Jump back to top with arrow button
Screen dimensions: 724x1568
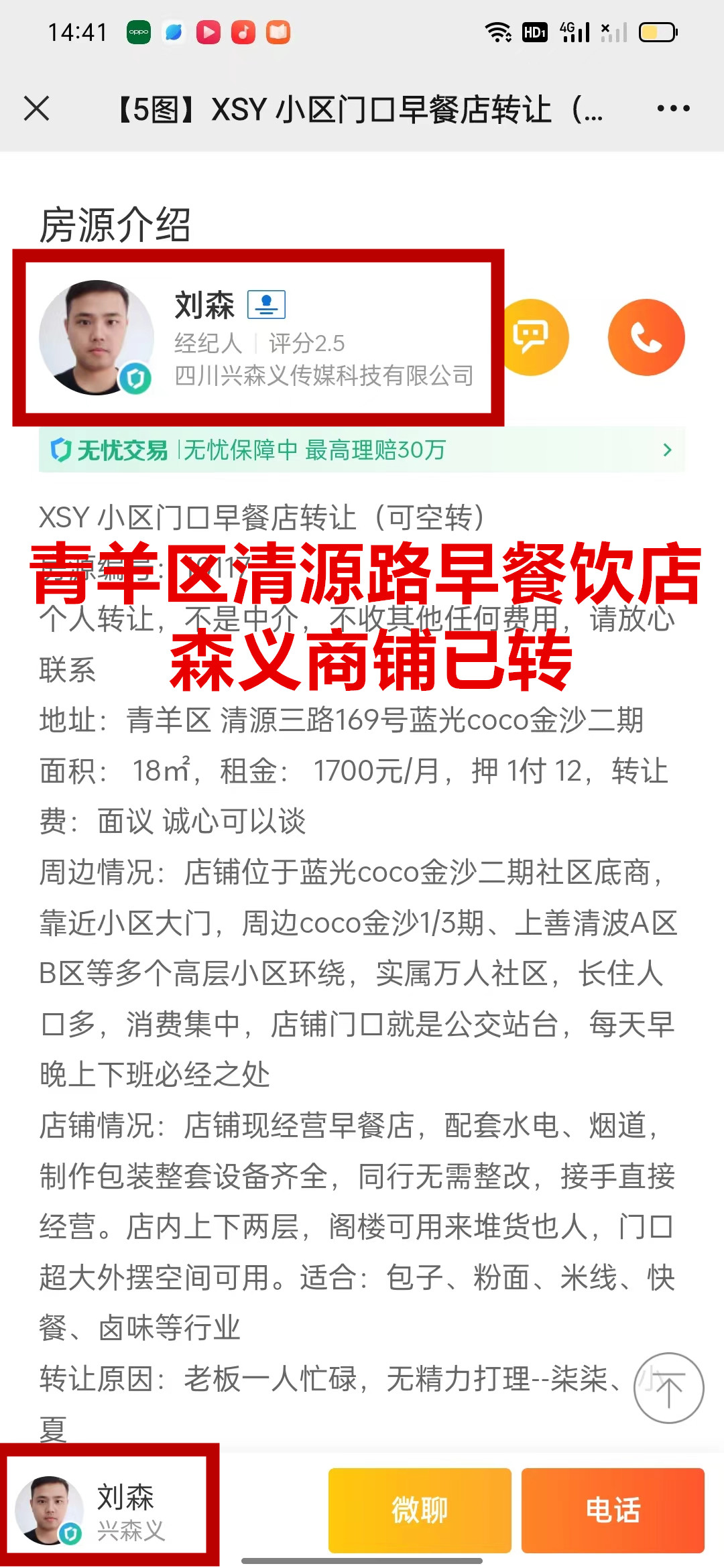(x=668, y=1388)
